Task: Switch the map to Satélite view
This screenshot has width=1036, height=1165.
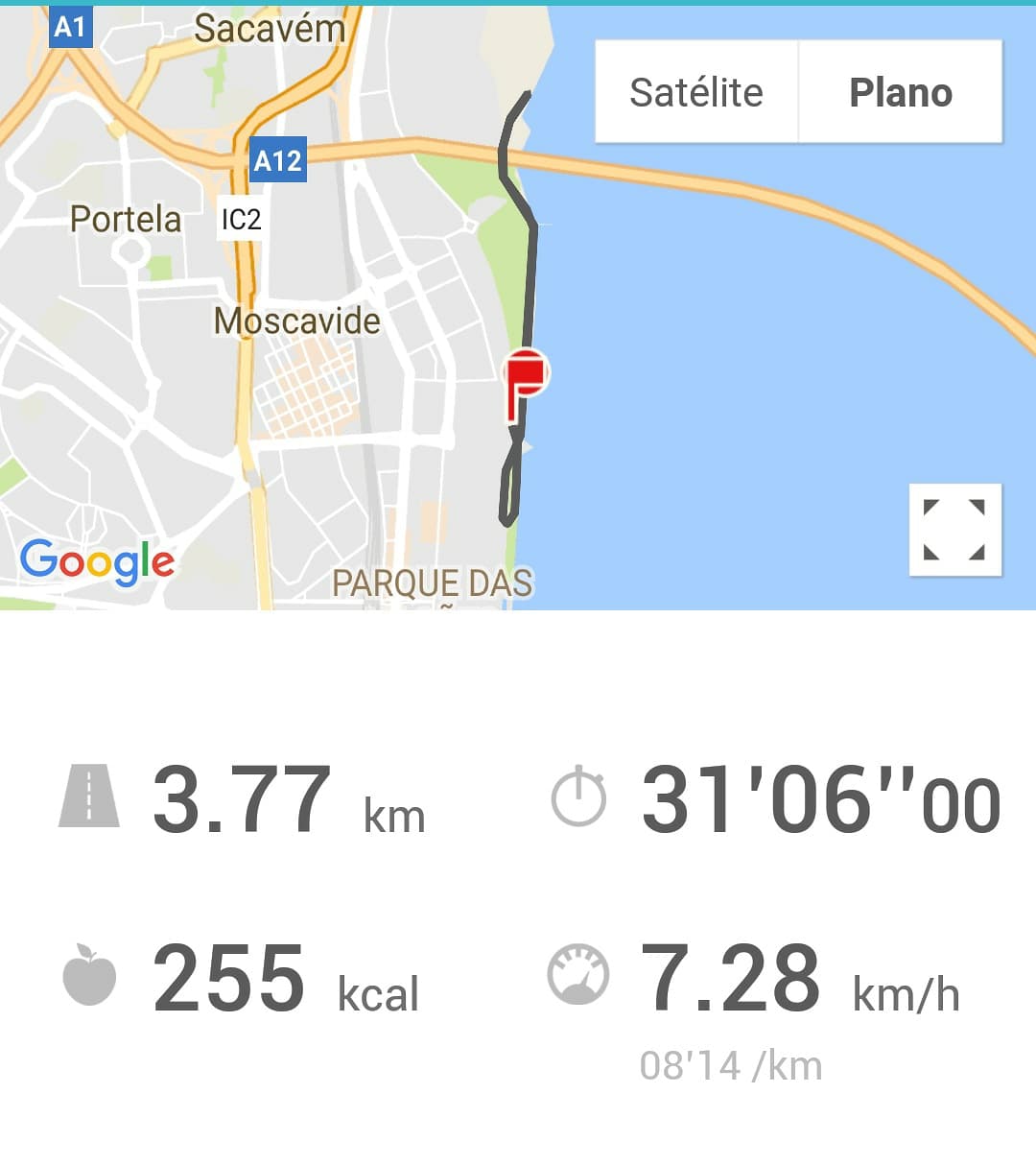Action: (696, 93)
